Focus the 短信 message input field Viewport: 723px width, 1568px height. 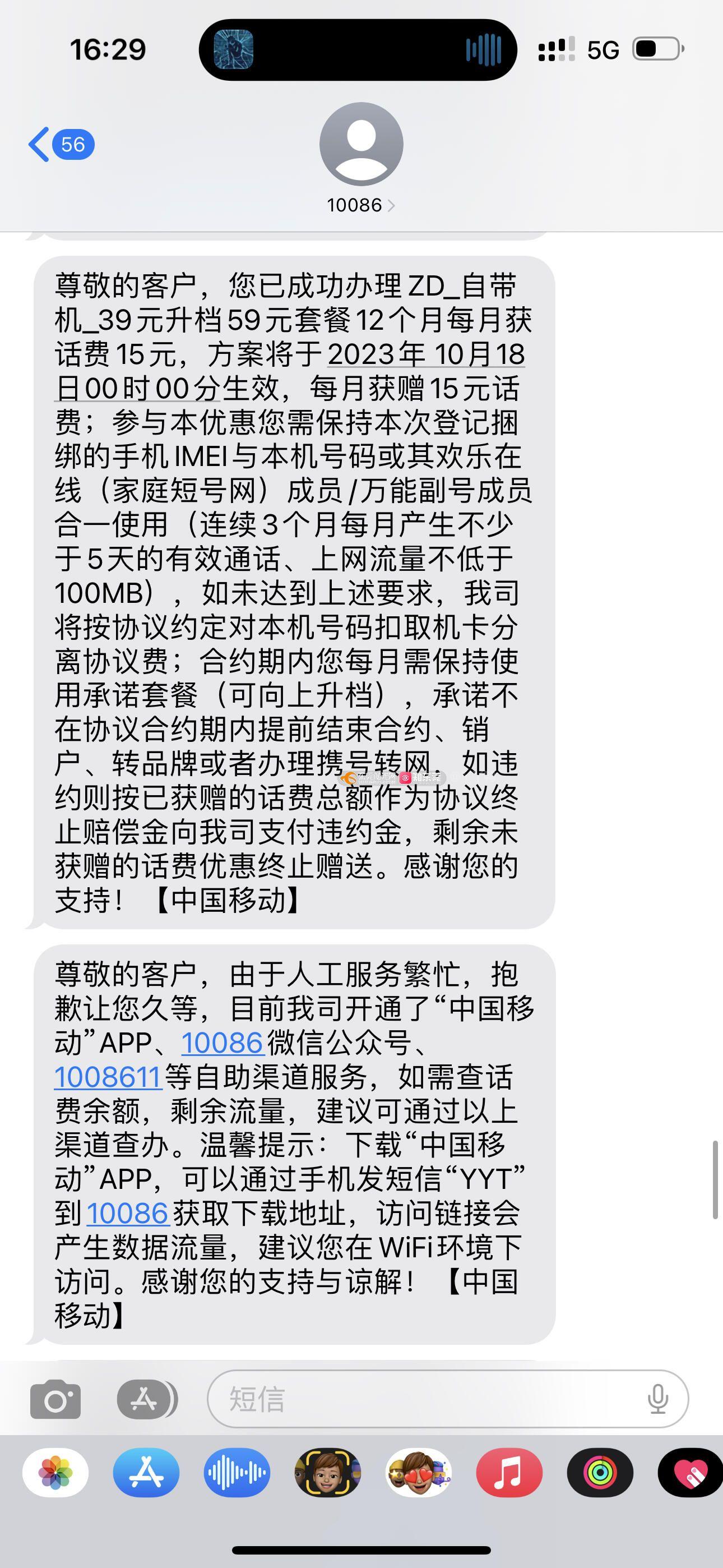[426, 1399]
